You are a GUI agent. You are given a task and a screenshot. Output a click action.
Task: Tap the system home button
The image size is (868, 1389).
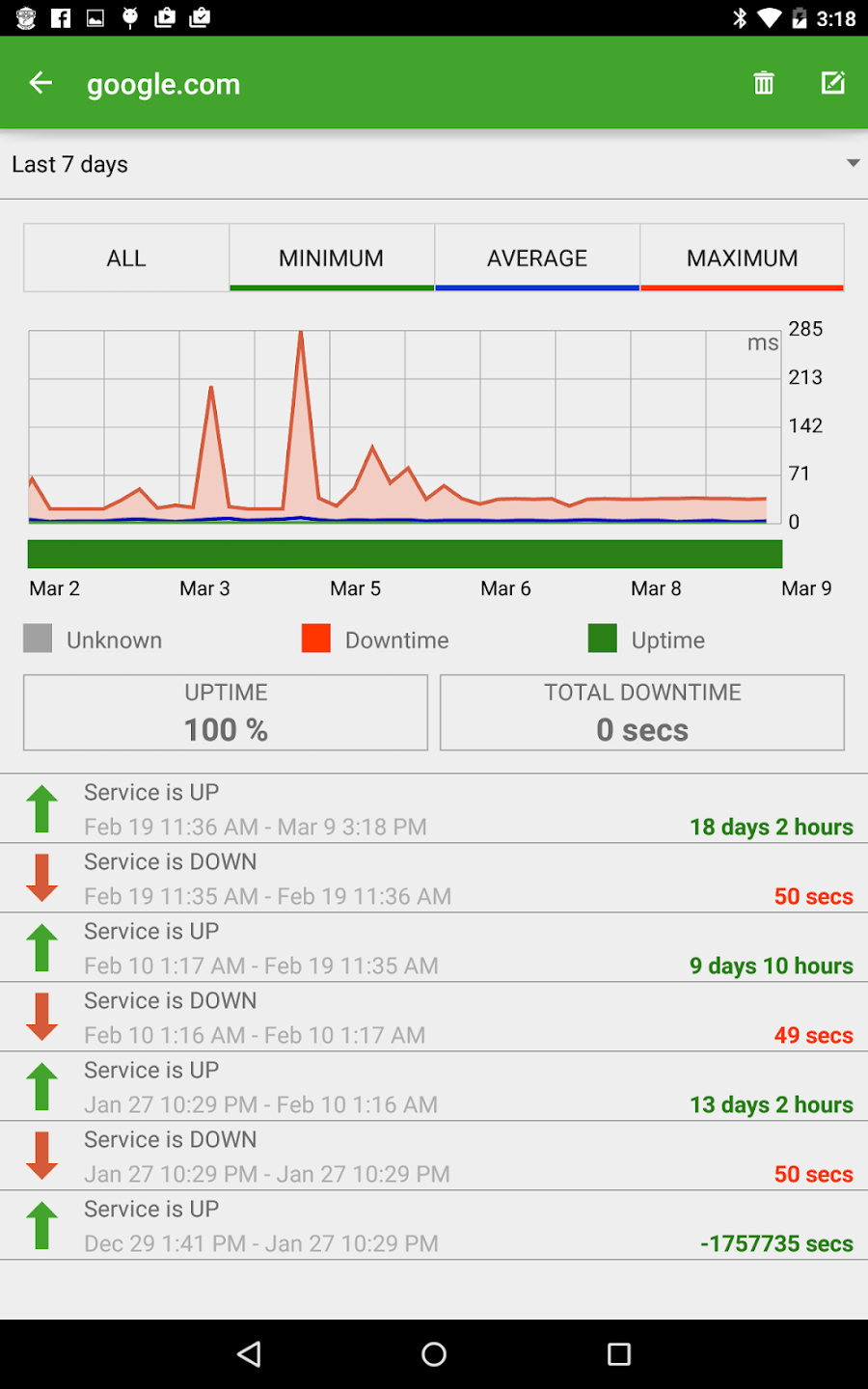pyautogui.click(x=434, y=1354)
